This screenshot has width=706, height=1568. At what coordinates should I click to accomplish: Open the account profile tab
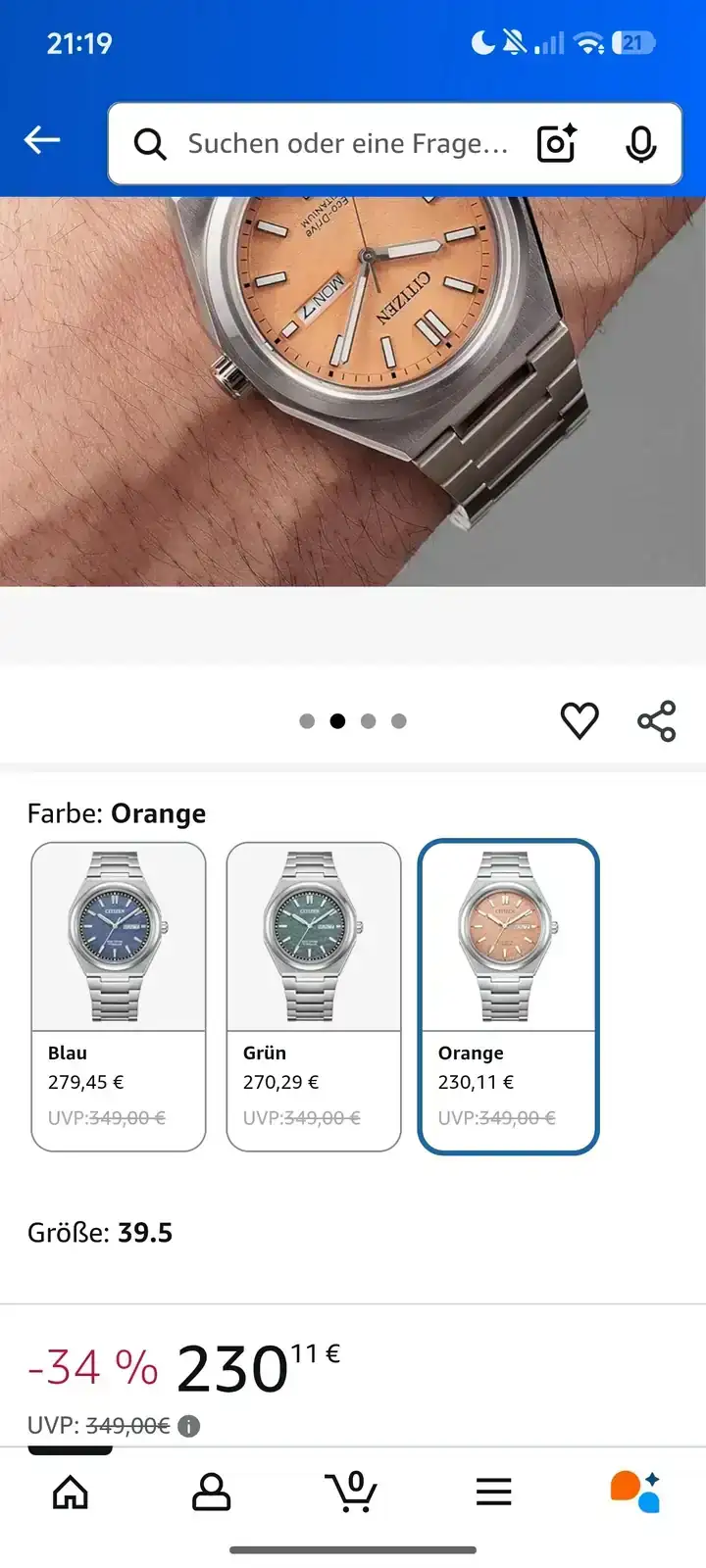pos(211,1493)
